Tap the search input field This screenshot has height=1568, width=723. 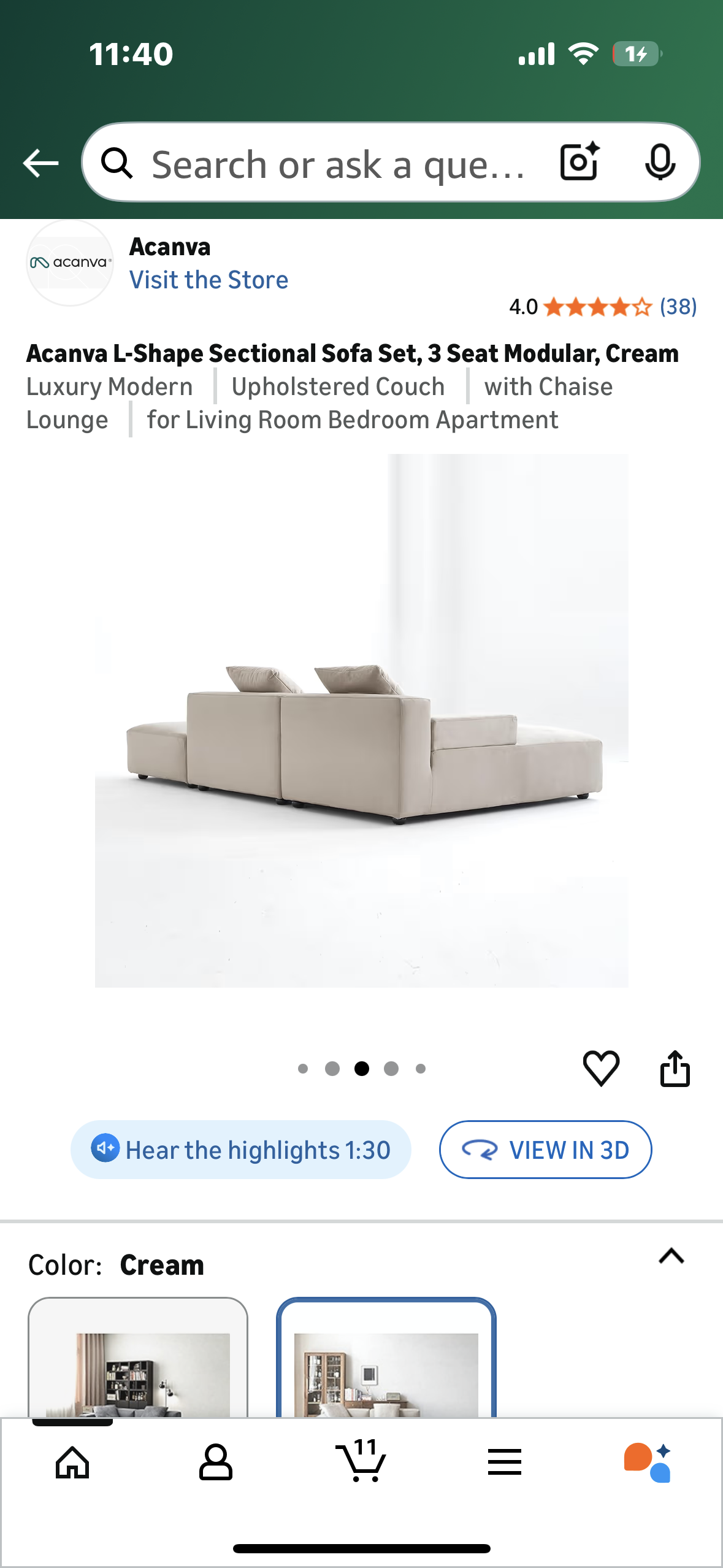(x=337, y=163)
